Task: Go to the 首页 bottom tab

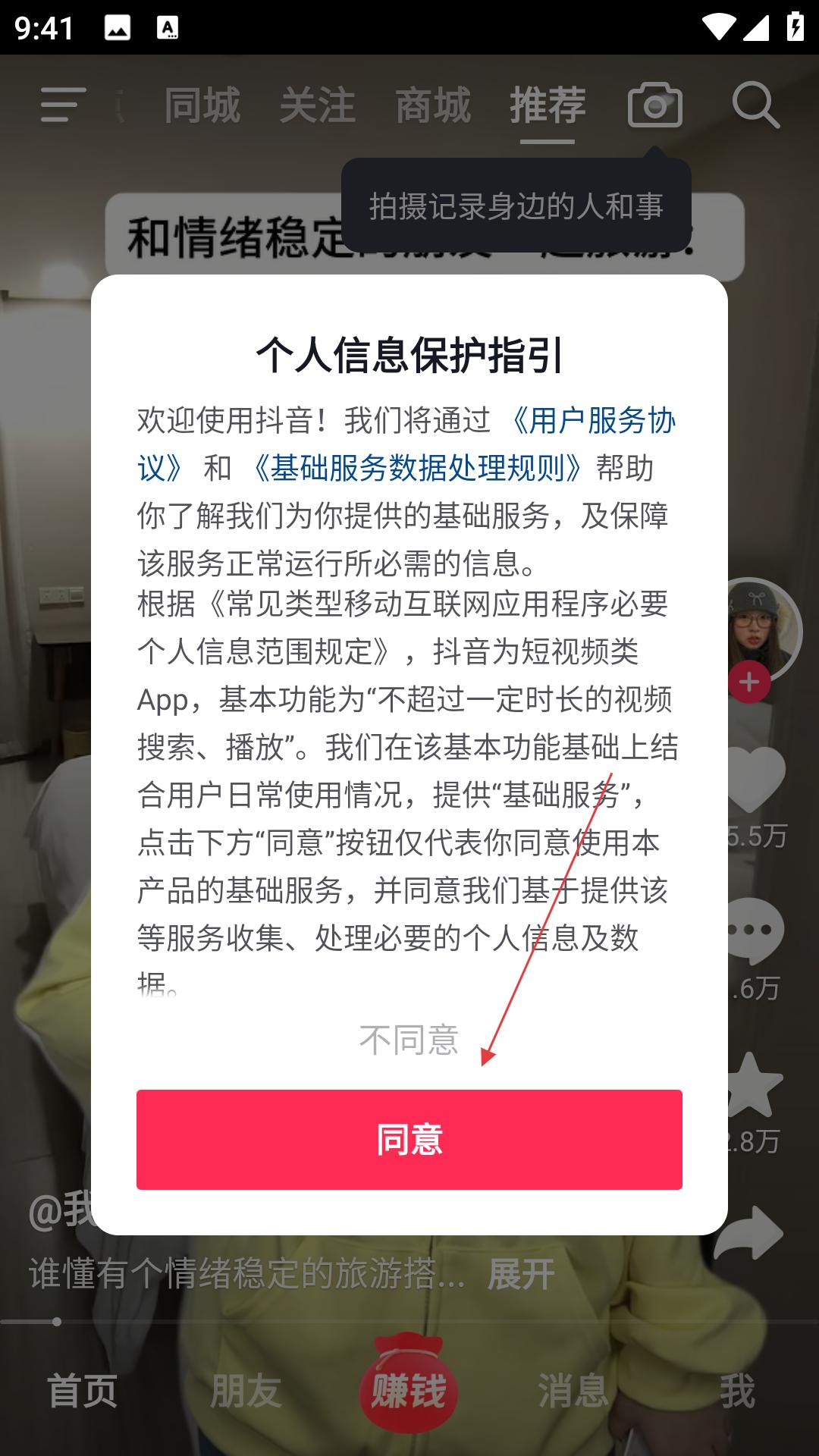Action: [x=82, y=1391]
